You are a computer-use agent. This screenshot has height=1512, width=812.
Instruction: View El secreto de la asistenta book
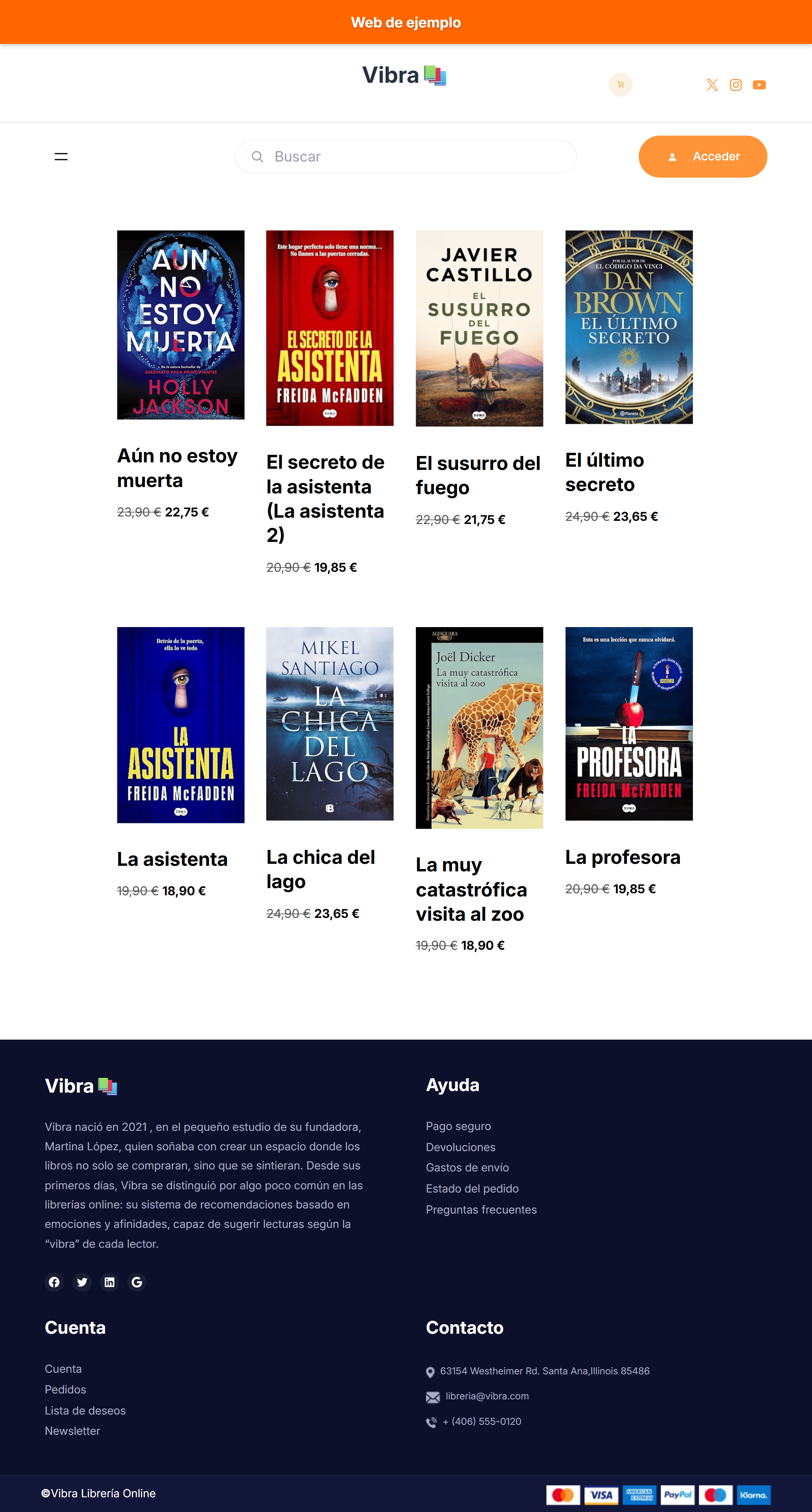pyautogui.click(x=330, y=328)
